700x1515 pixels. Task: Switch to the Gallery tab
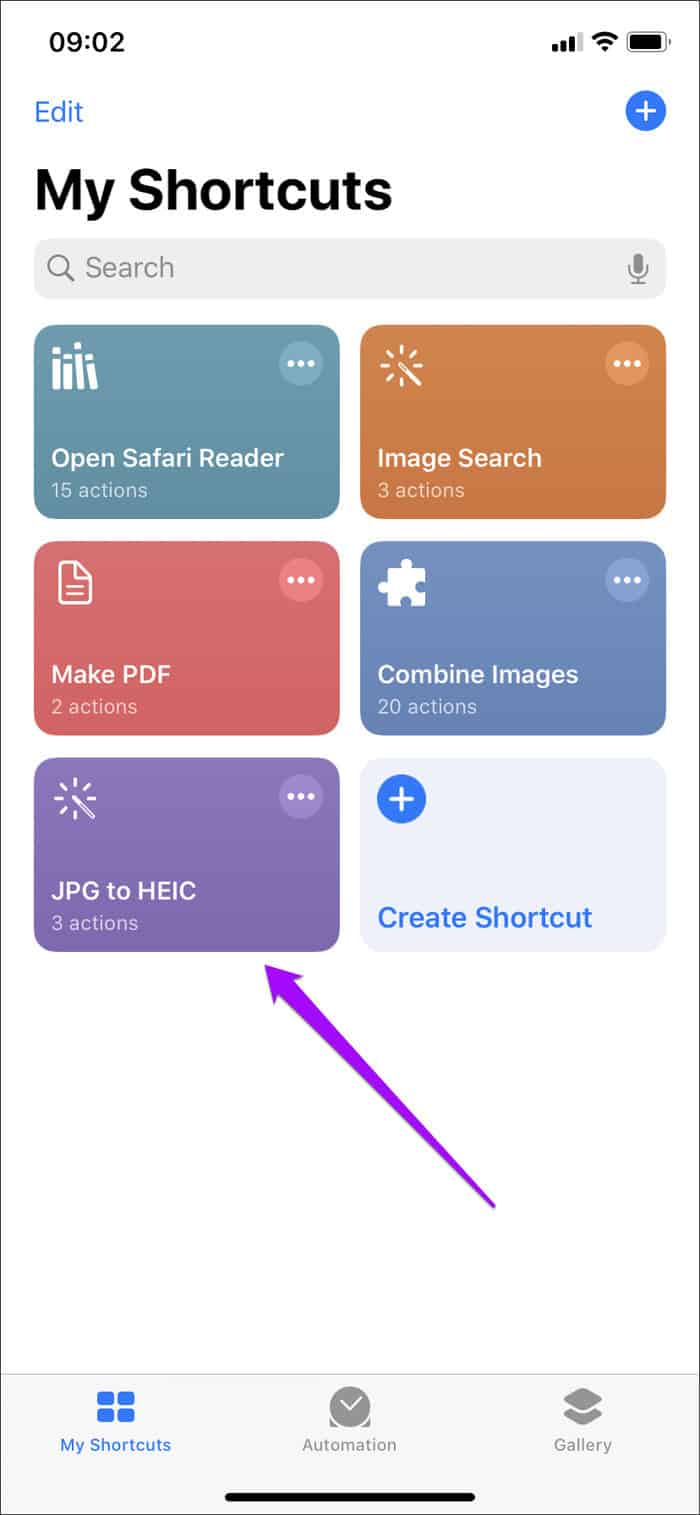click(x=583, y=1420)
